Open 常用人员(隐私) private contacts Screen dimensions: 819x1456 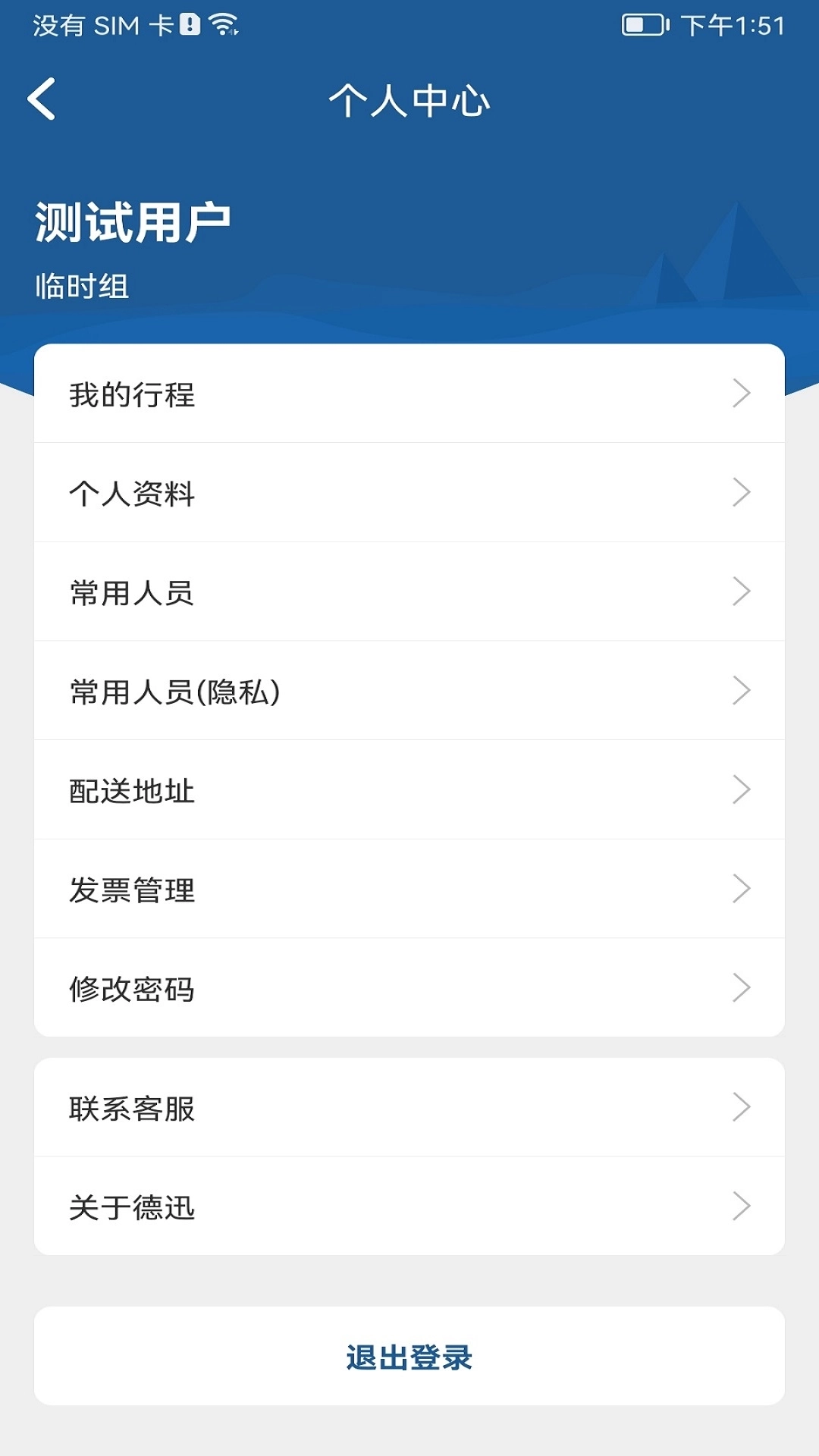point(174,691)
